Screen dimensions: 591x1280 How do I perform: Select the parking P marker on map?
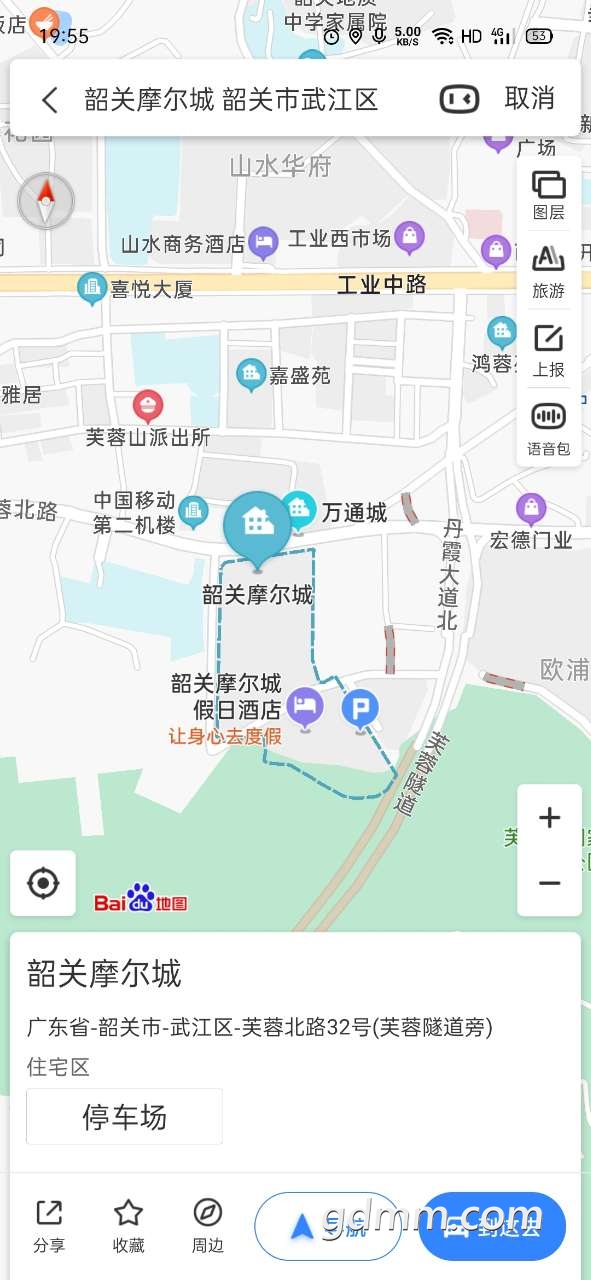click(x=360, y=711)
